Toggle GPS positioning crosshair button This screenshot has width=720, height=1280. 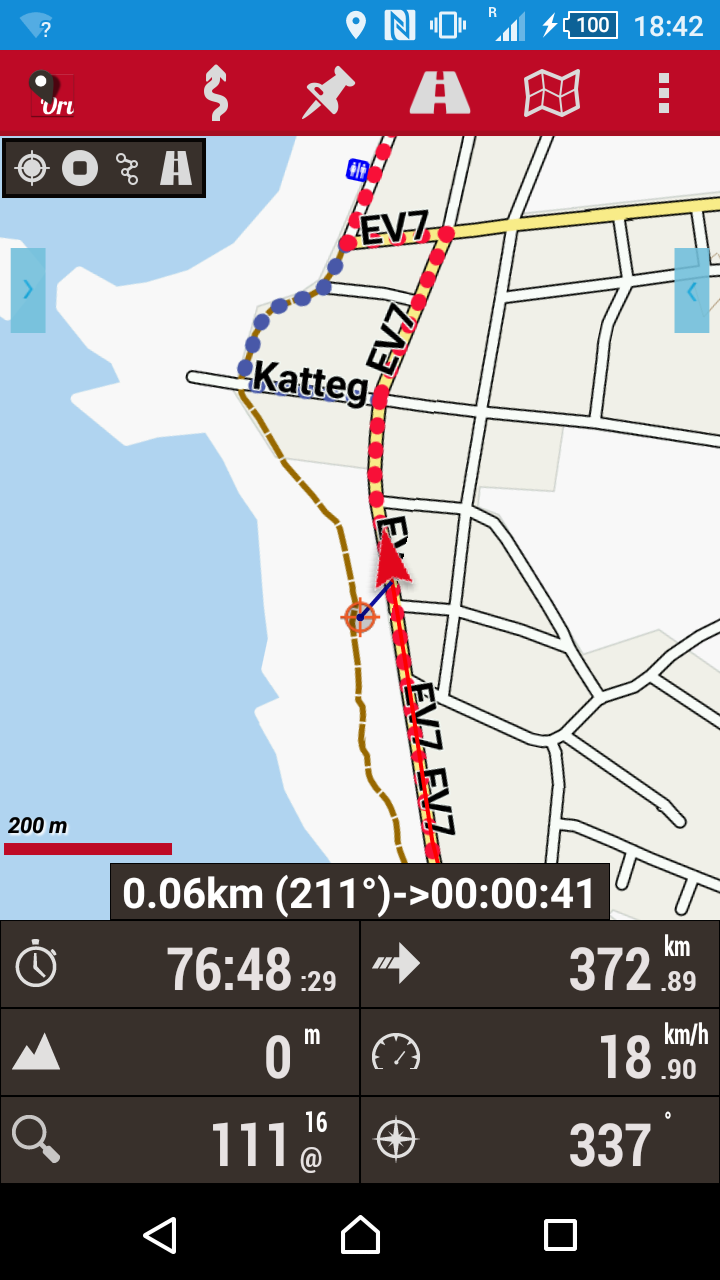32,168
